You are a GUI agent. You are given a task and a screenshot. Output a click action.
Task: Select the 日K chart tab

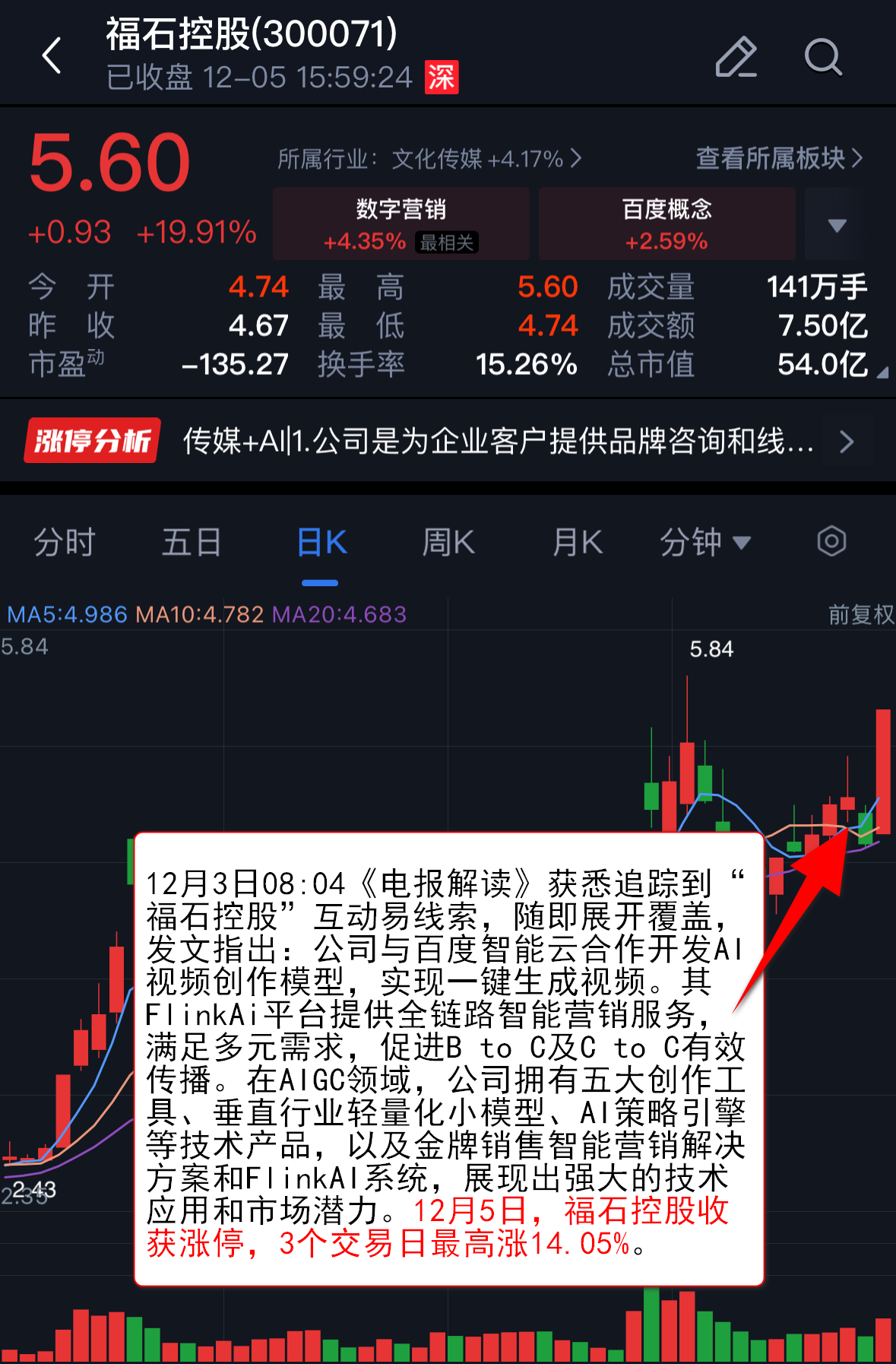321,543
